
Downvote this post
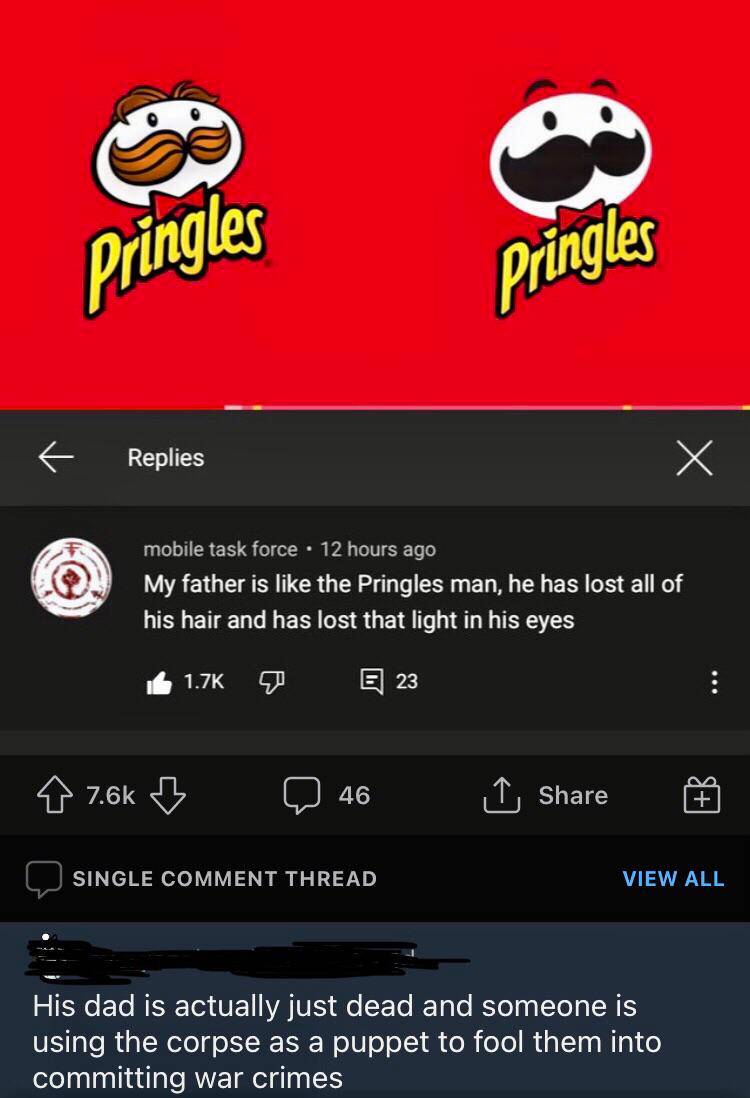point(168,795)
